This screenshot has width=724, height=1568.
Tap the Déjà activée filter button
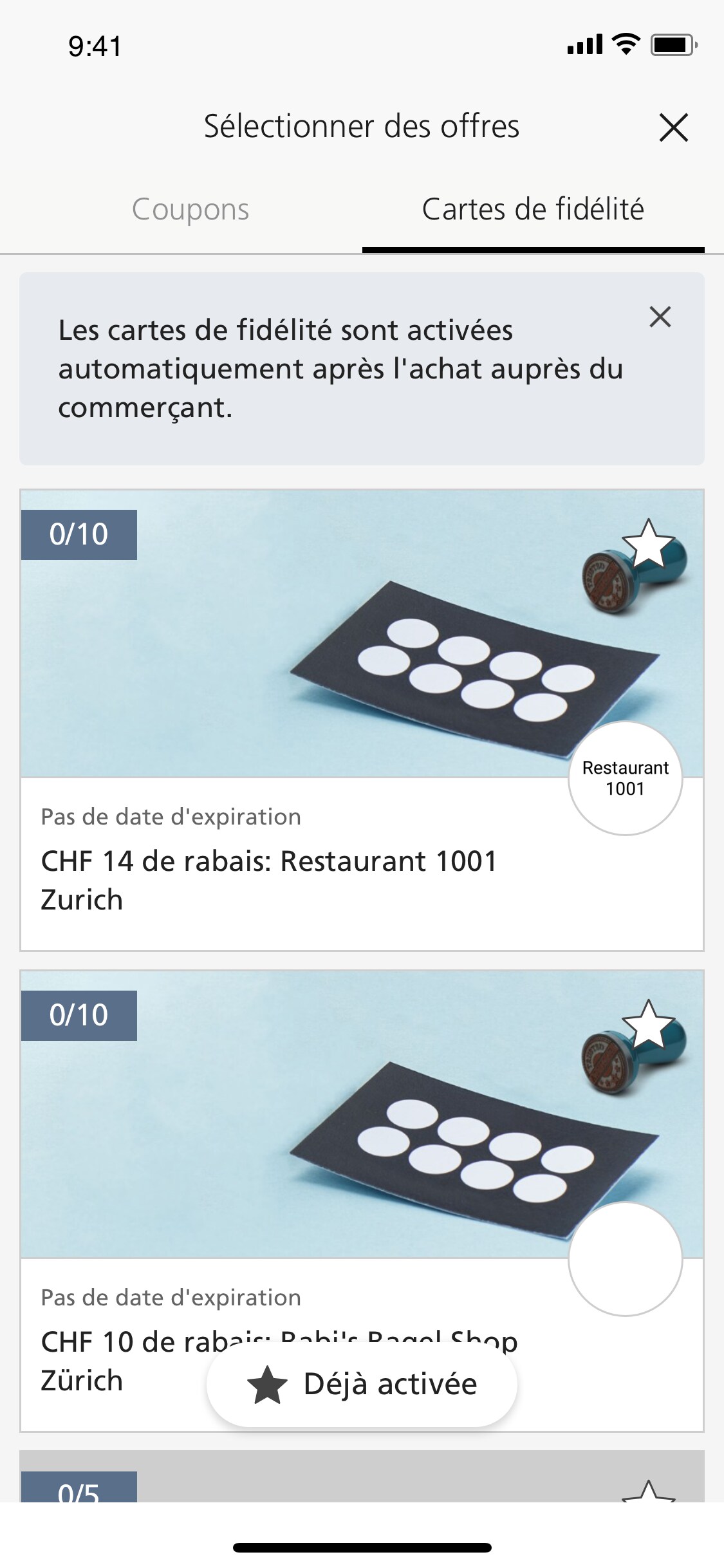(x=362, y=1385)
